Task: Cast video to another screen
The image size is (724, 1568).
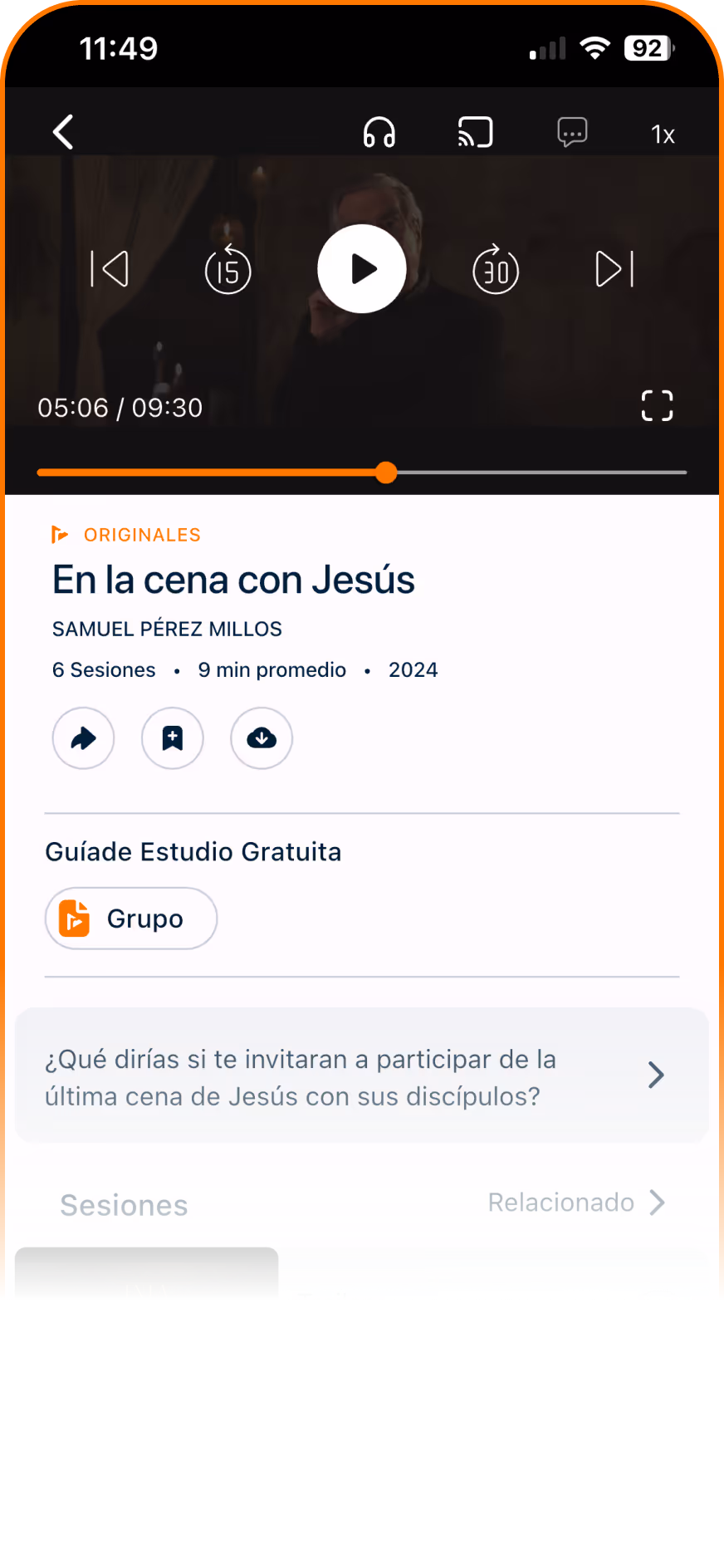Action: 476,132
